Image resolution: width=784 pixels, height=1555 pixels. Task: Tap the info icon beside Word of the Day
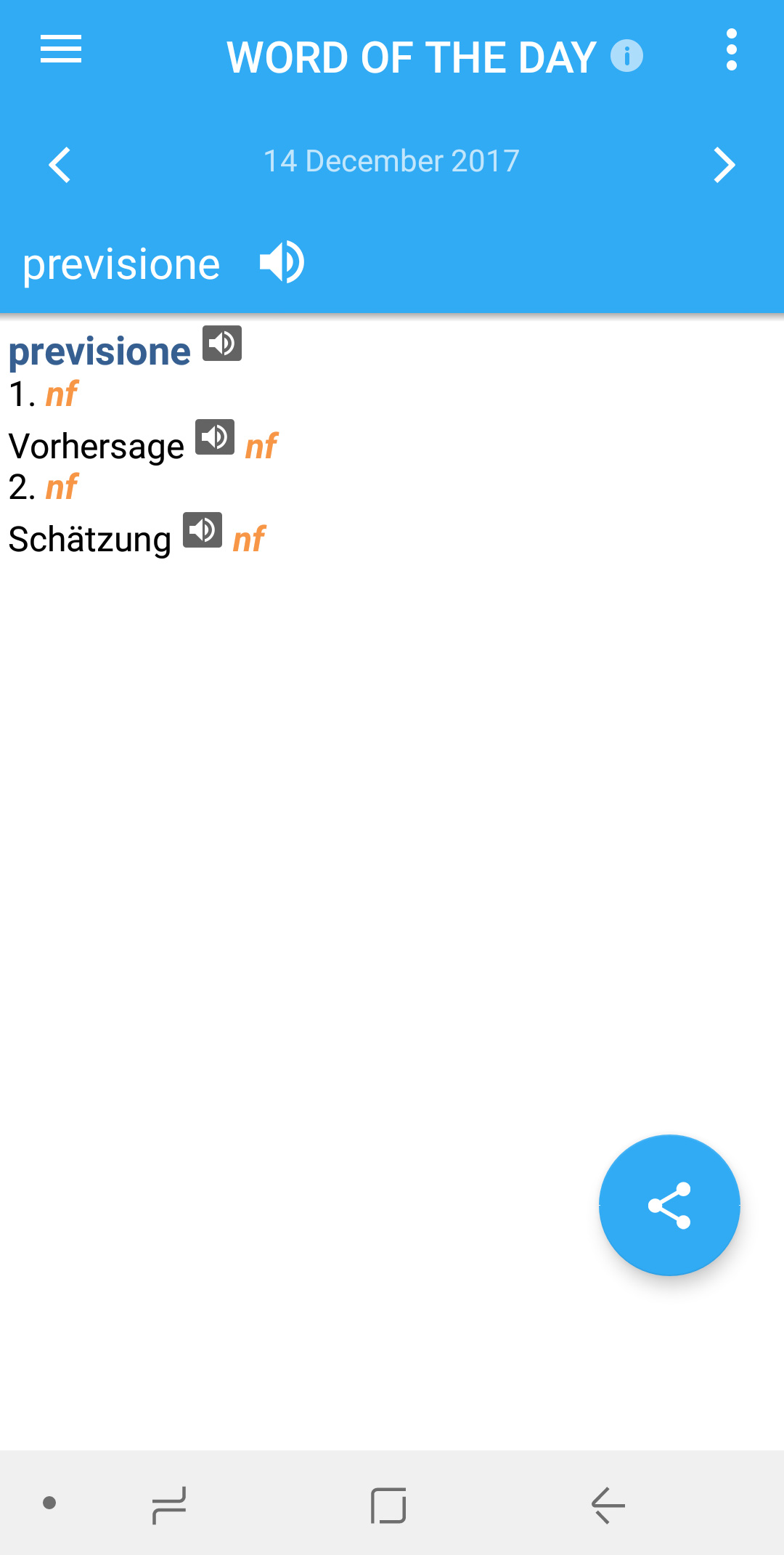click(626, 56)
